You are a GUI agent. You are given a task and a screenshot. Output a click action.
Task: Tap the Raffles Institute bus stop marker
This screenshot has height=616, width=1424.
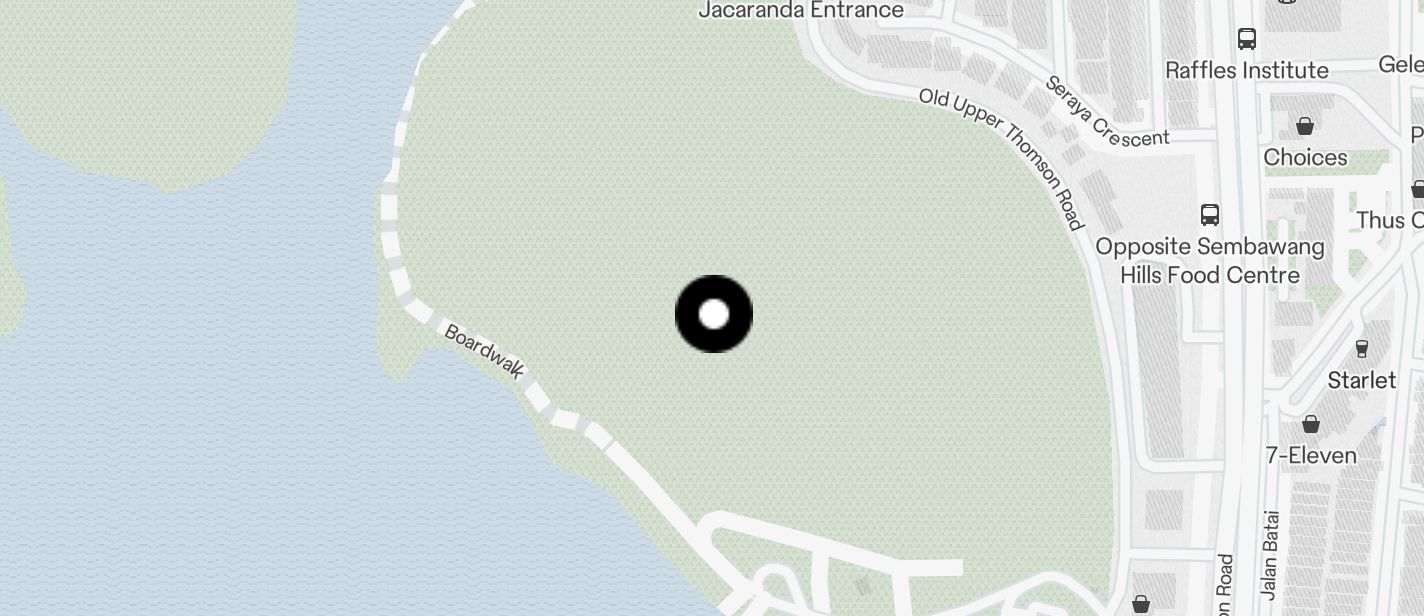[x=1246, y=40]
